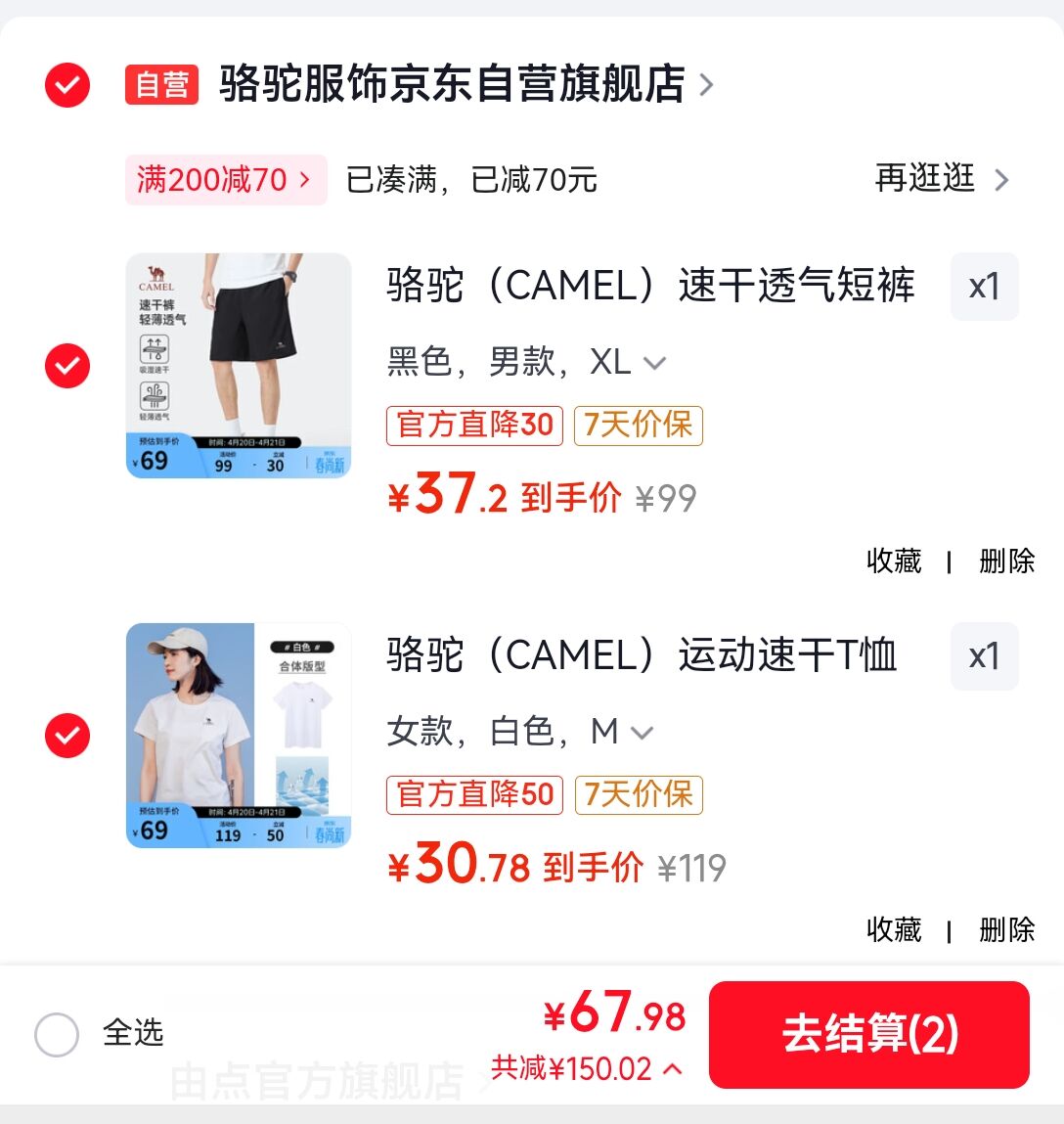Expand the 黑色,男款,XL spec dropdown
1064x1124 pixels.
(527, 363)
